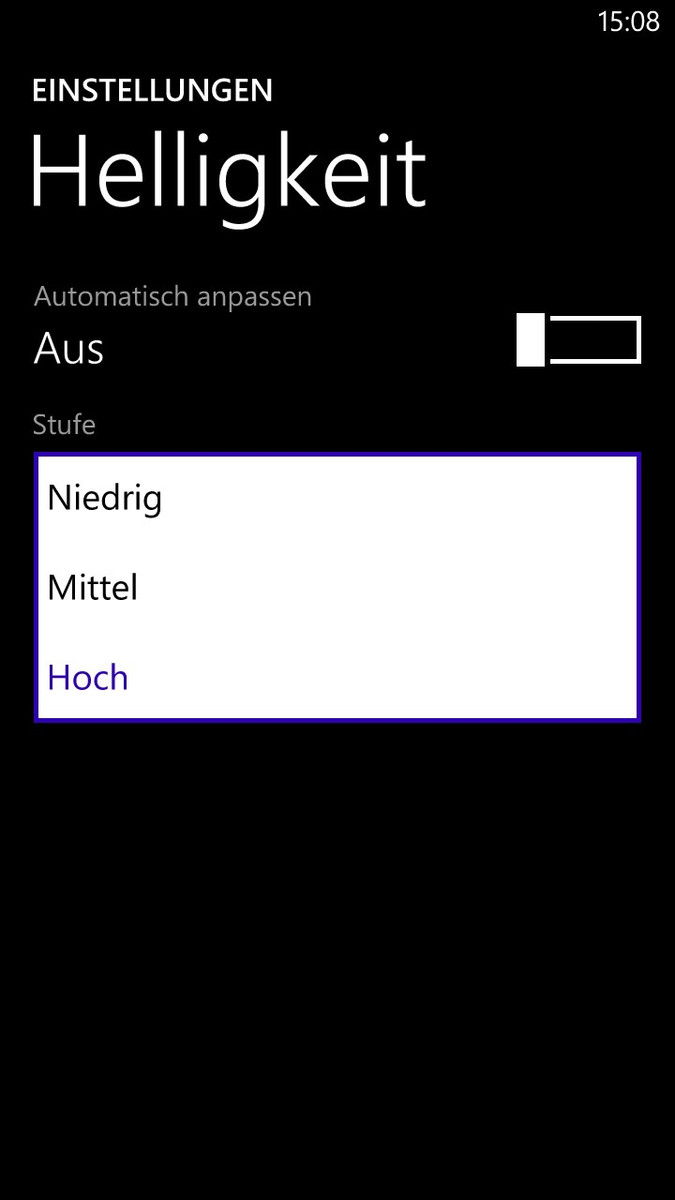Image resolution: width=675 pixels, height=1200 pixels.
Task: Select Niedrig brightness level
Action: [x=105, y=498]
